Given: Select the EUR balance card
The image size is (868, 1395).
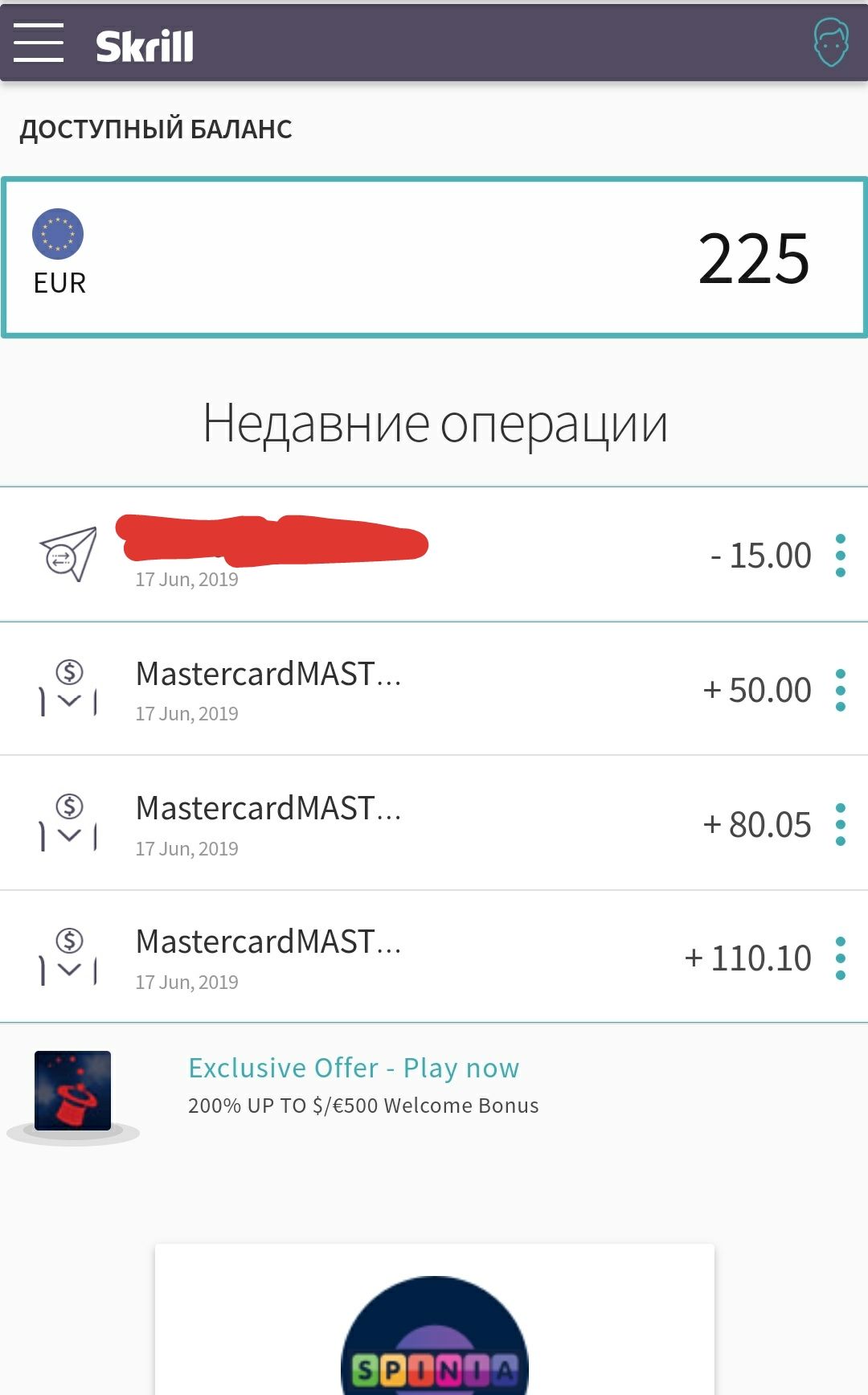Looking at the screenshot, I should click(434, 257).
